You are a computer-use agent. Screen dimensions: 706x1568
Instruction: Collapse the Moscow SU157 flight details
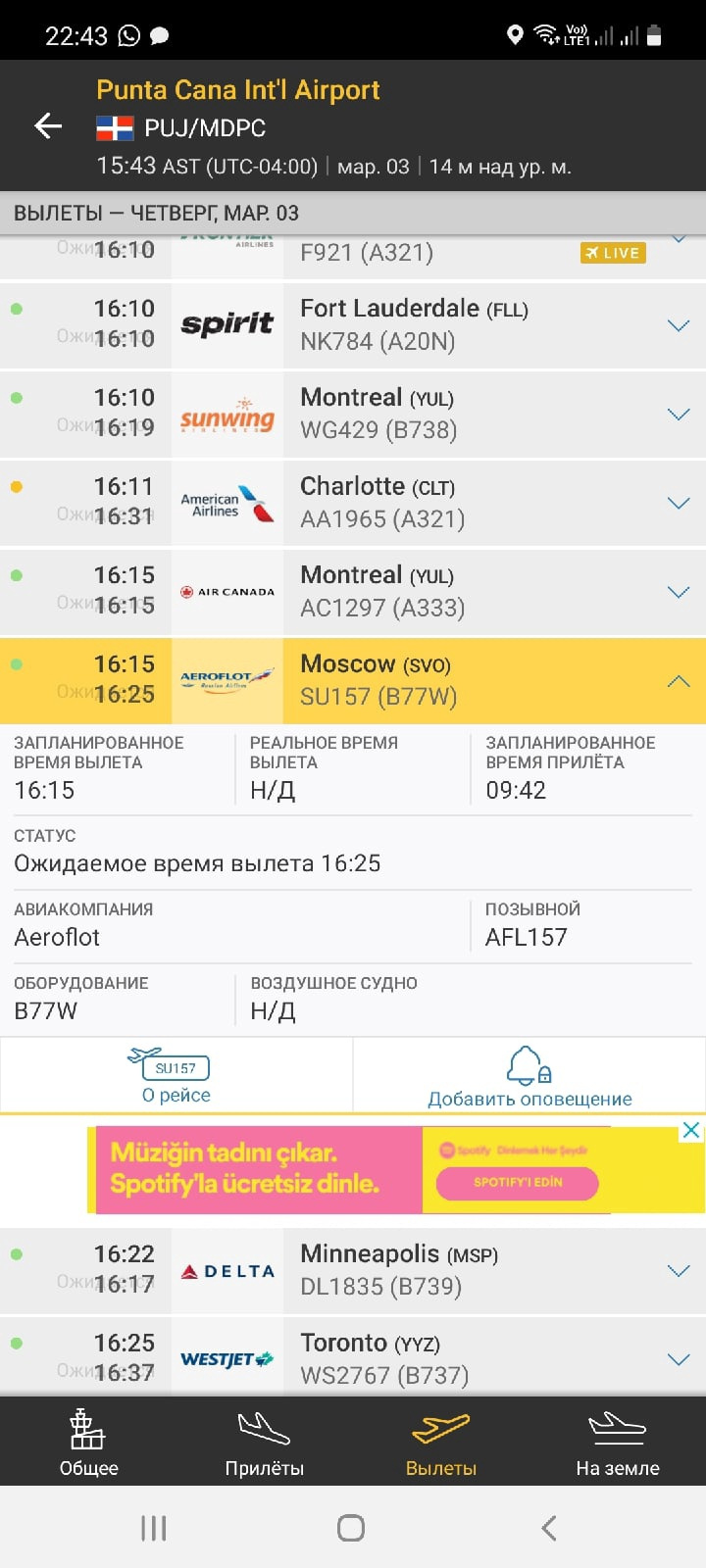click(678, 681)
